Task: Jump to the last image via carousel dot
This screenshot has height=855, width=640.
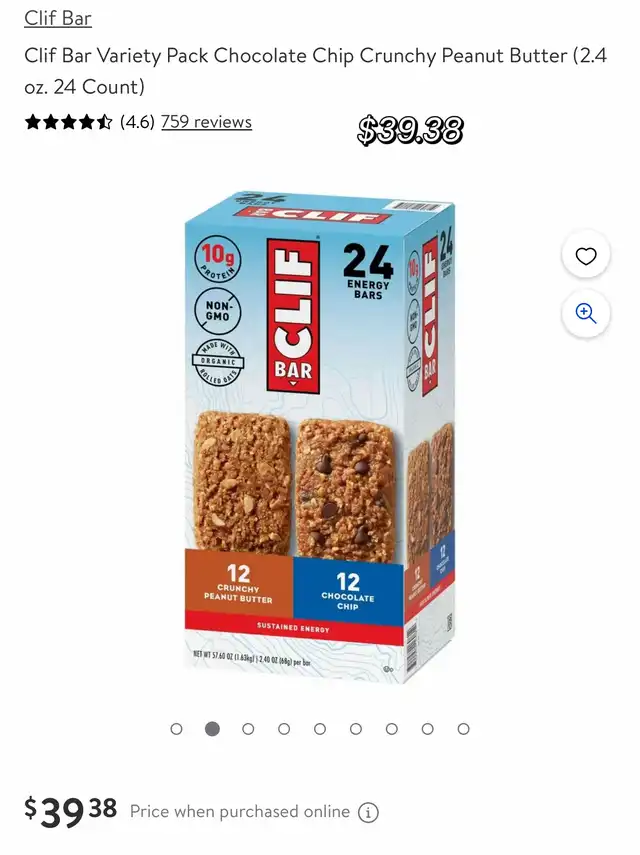Action: point(463,729)
